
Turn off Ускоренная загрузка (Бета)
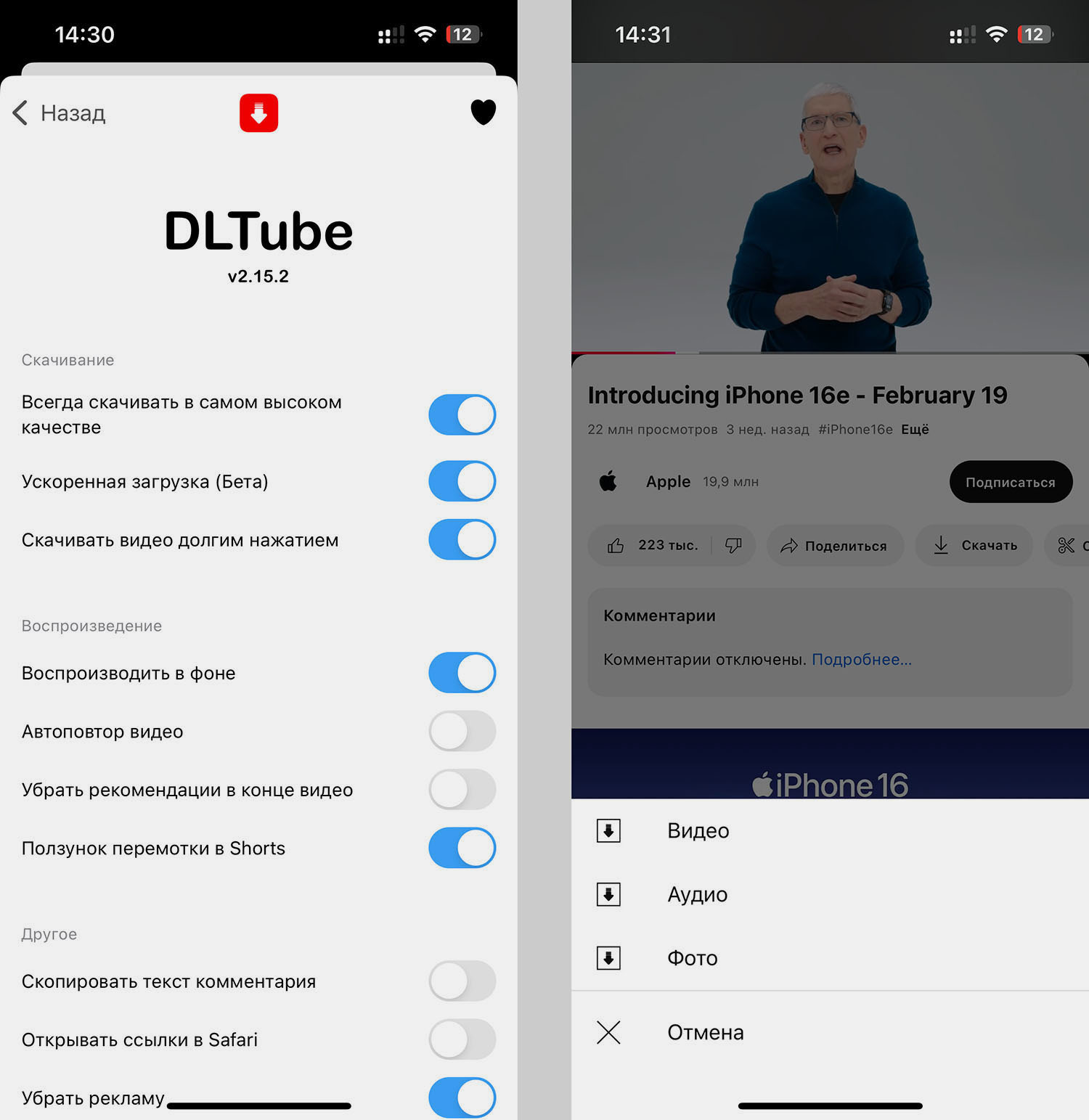point(462,481)
